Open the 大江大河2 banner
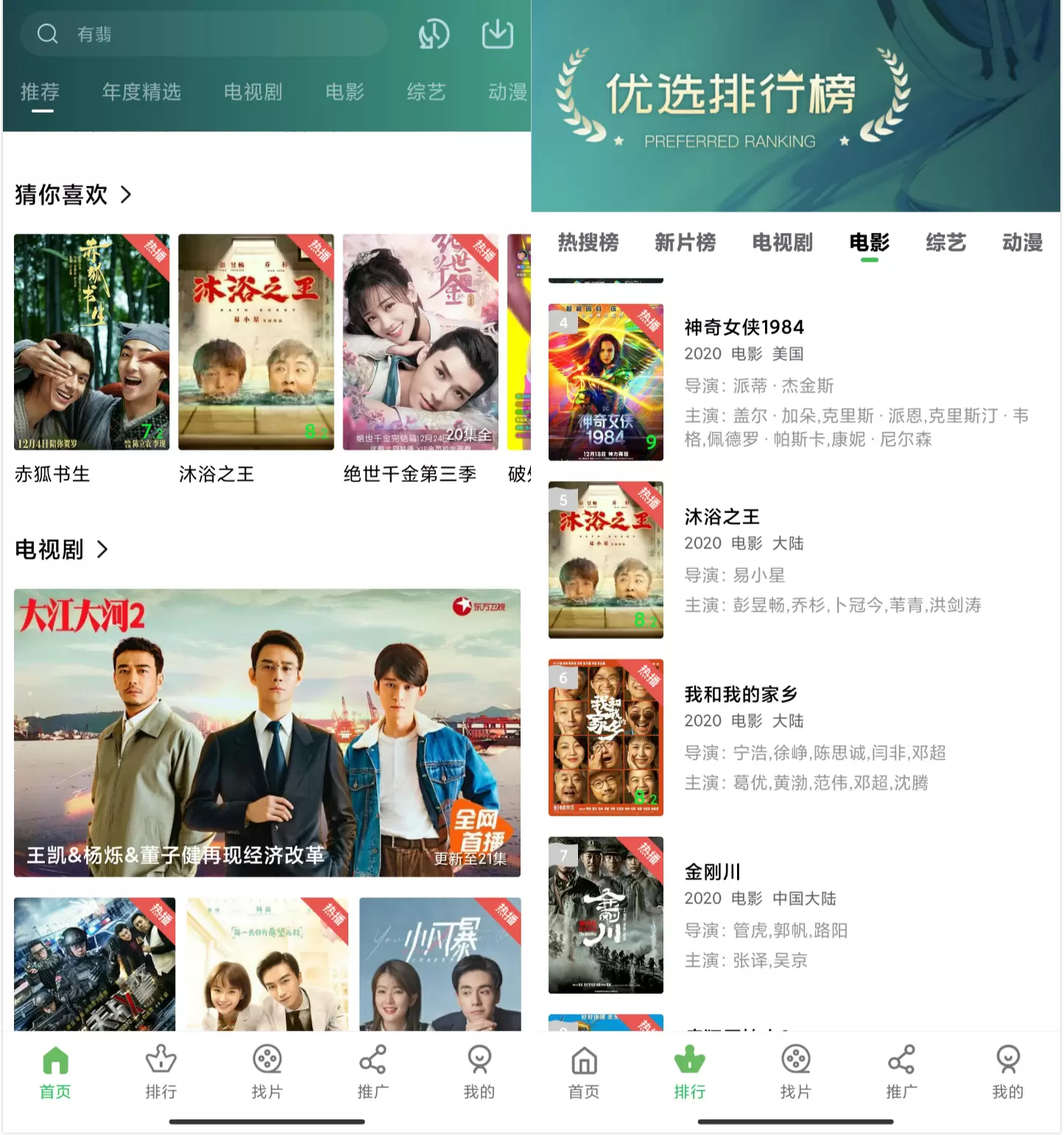 pos(267,732)
